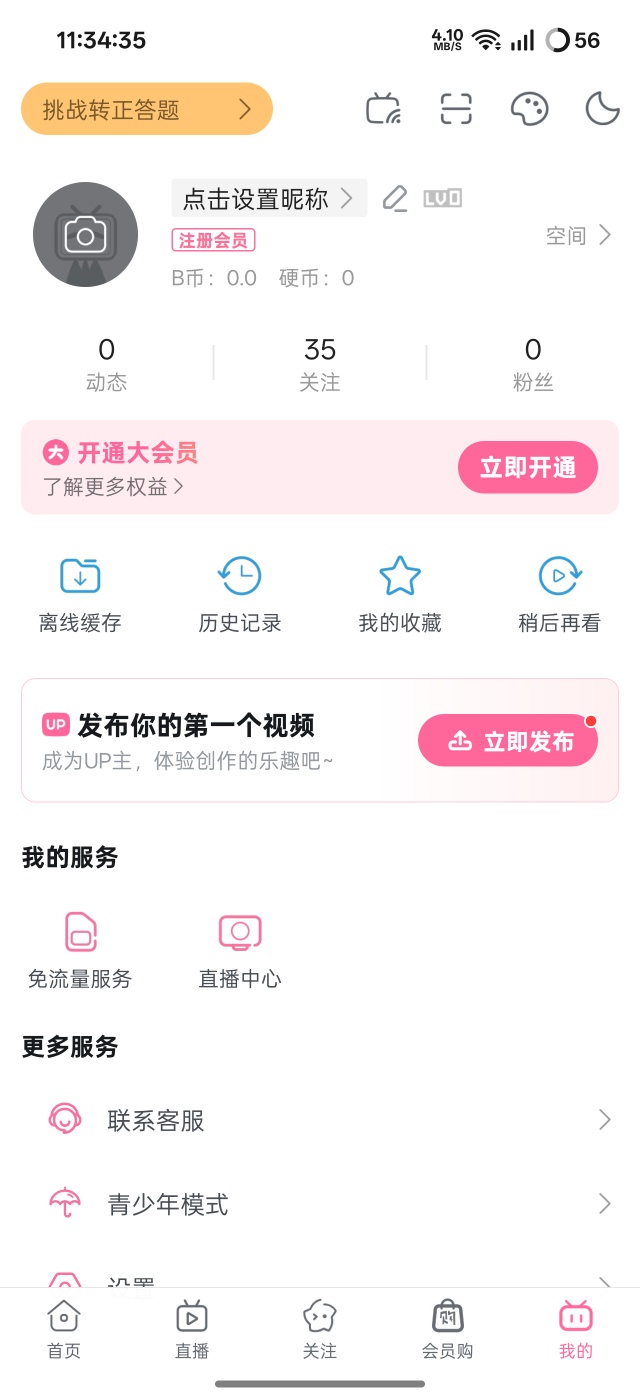The width and height of the screenshot is (640, 1400).
Task: Open the QR scan icon
Action: coord(456,109)
